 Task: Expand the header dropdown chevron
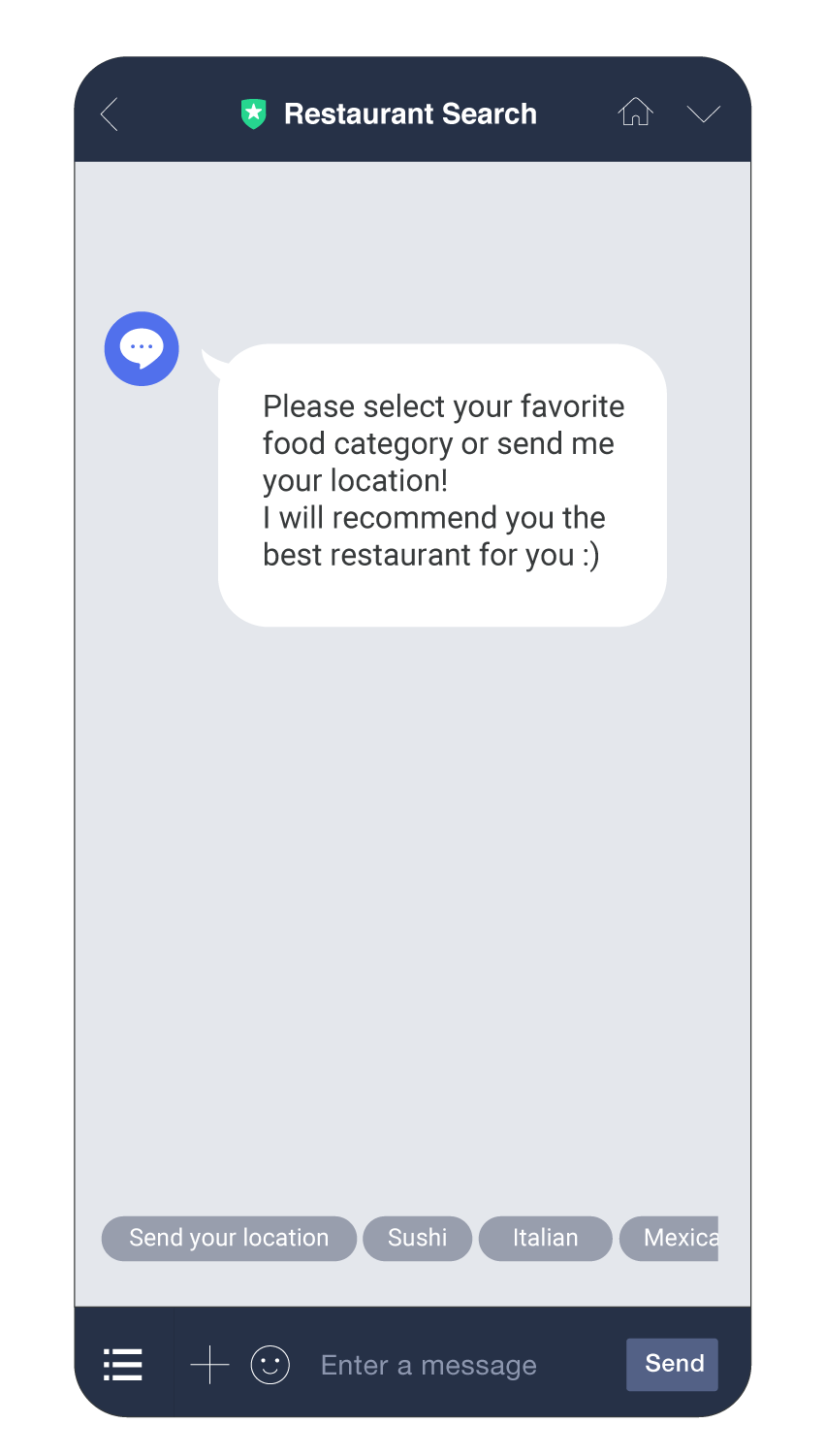point(703,113)
